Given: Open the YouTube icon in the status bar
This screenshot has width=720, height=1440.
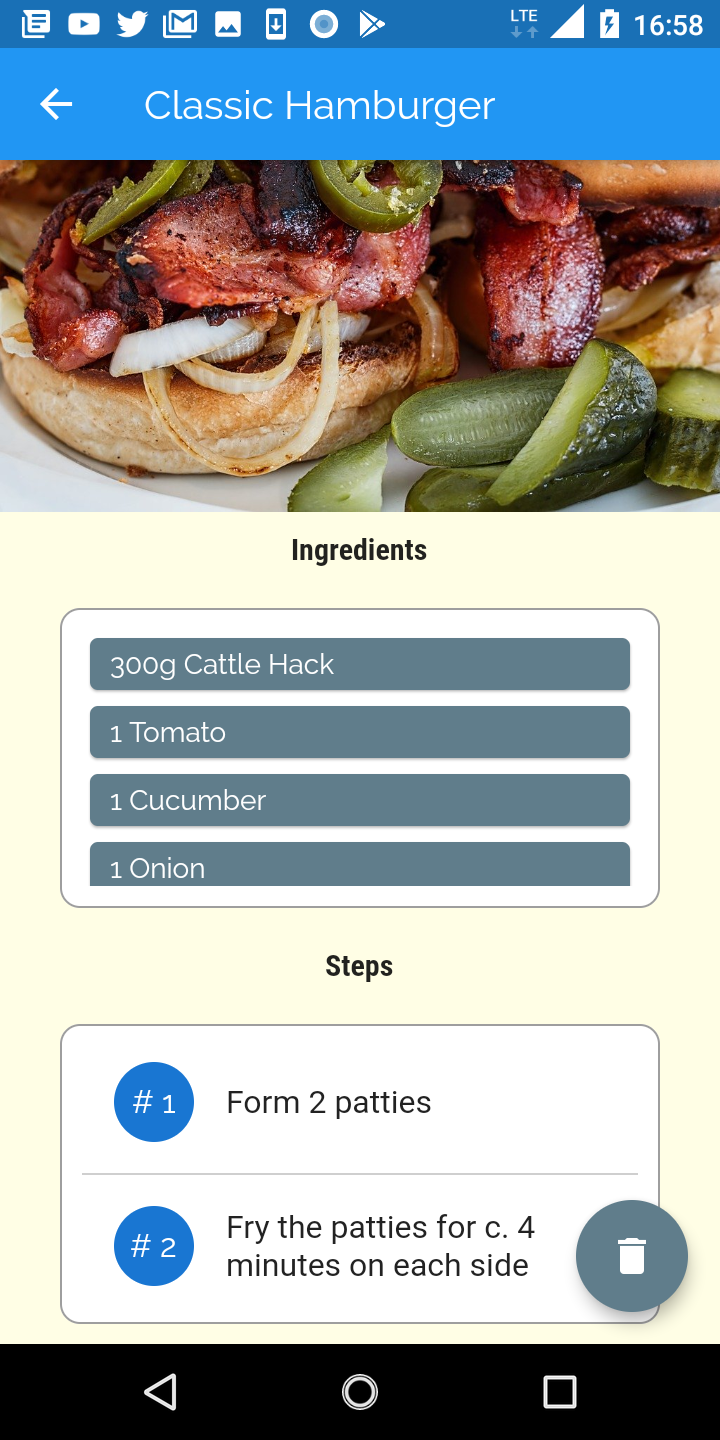Looking at the screenshot, I should [x=84, y=23].
